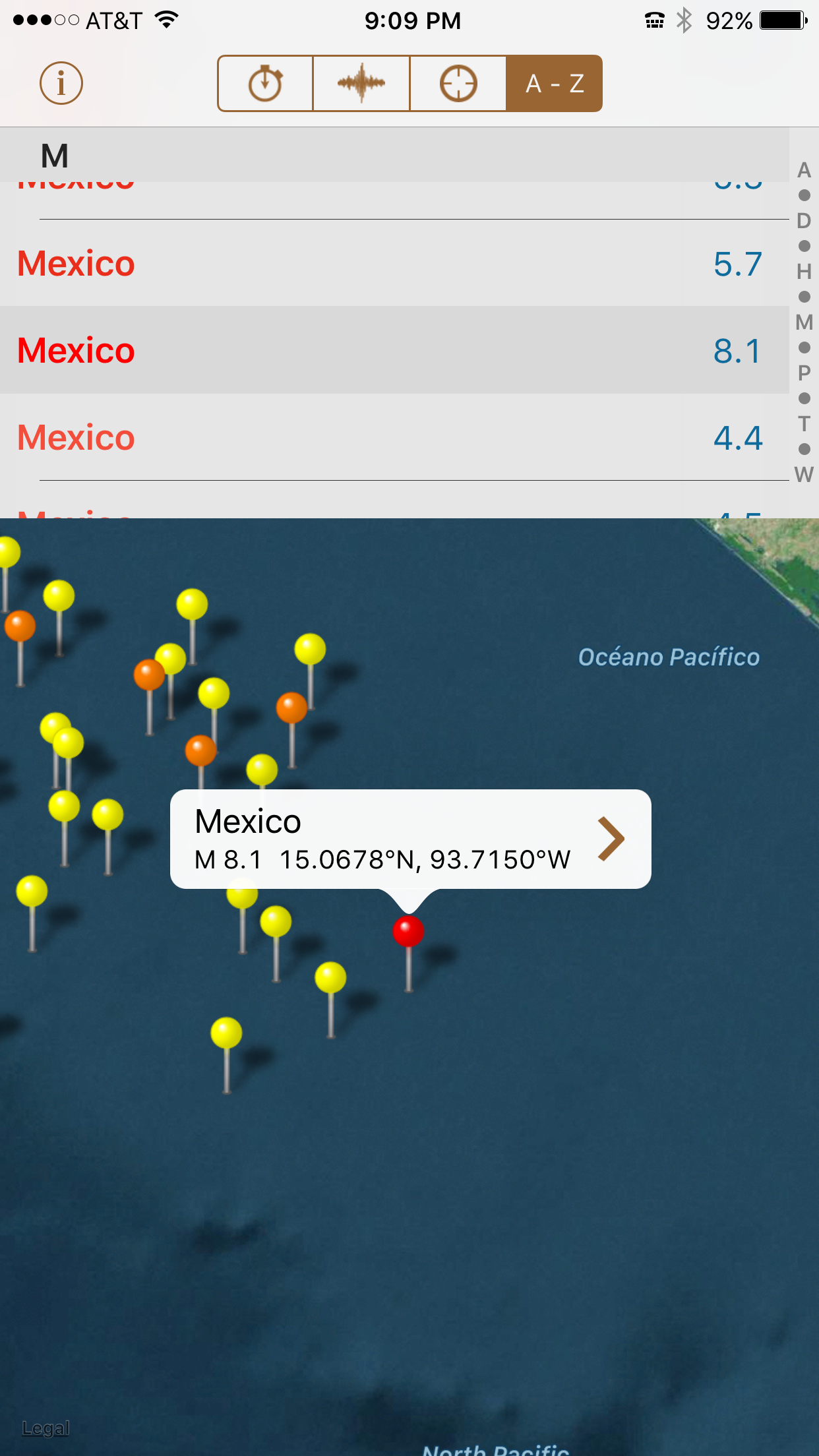Viewport: 819px width, 1456px height.
Task: Switch to the crosshair distance sorting tab
Action: [x=458, y=84]
